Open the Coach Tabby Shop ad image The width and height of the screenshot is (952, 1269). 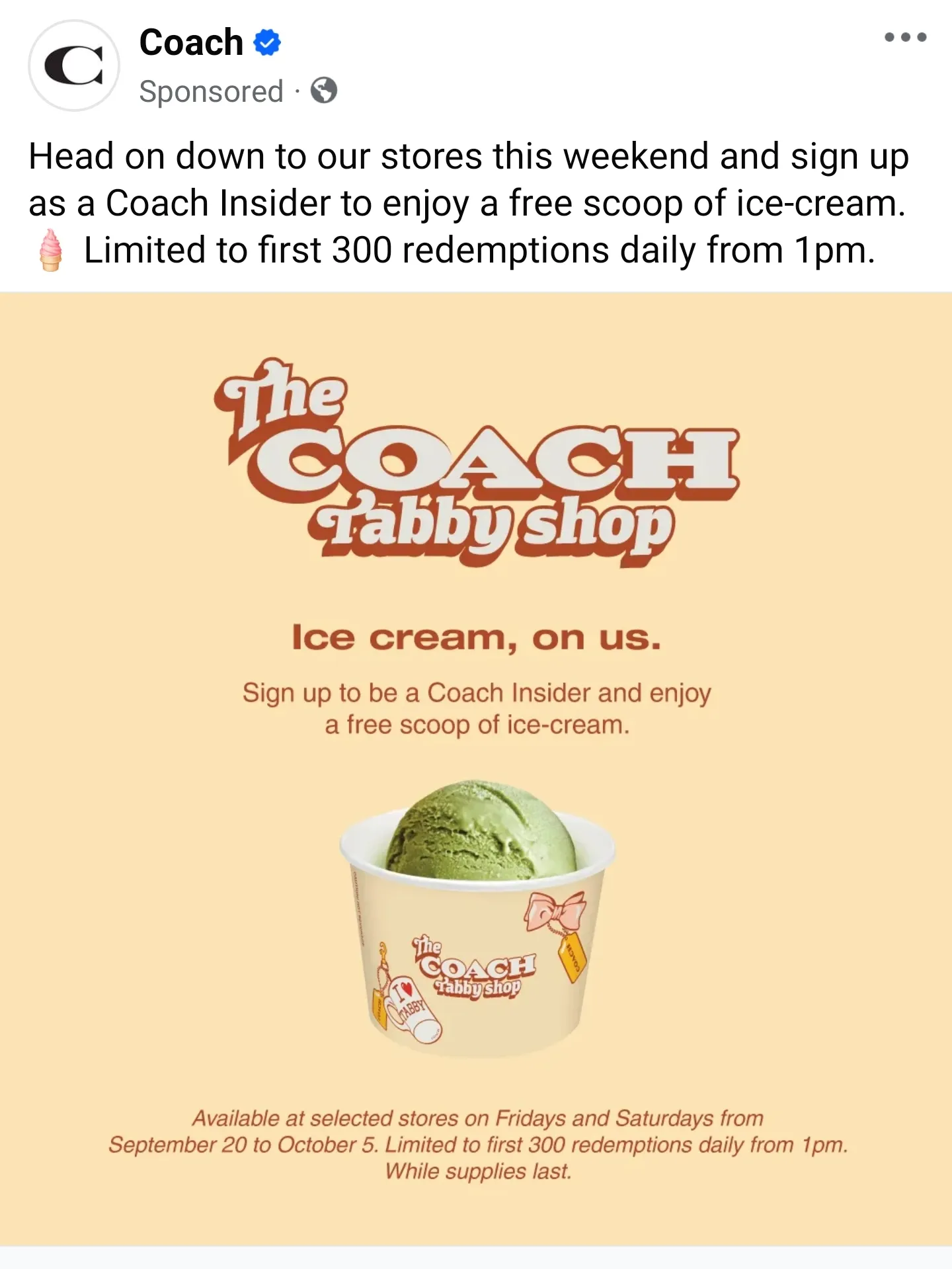[x=476, y=767]
